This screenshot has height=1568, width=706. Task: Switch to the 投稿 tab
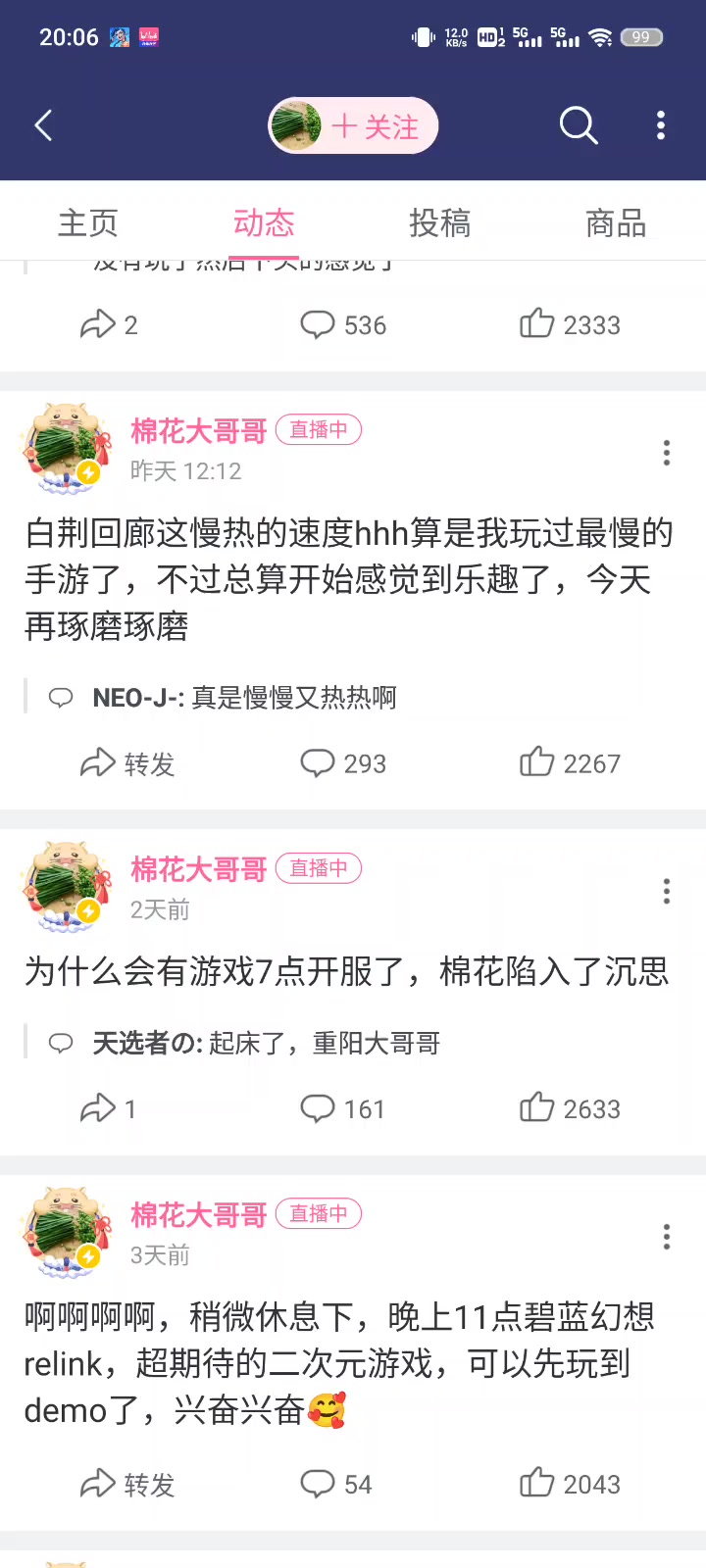[439, 223]
